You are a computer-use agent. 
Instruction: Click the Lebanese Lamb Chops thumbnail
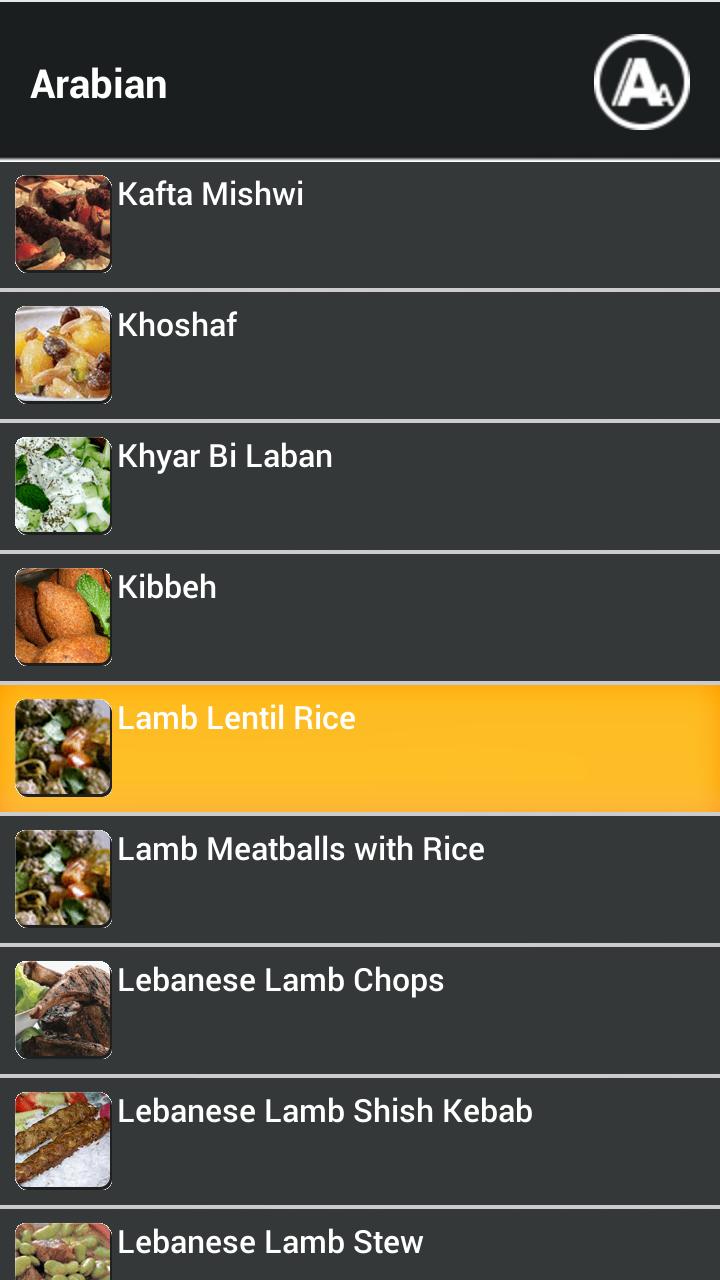click(63, 1009)
